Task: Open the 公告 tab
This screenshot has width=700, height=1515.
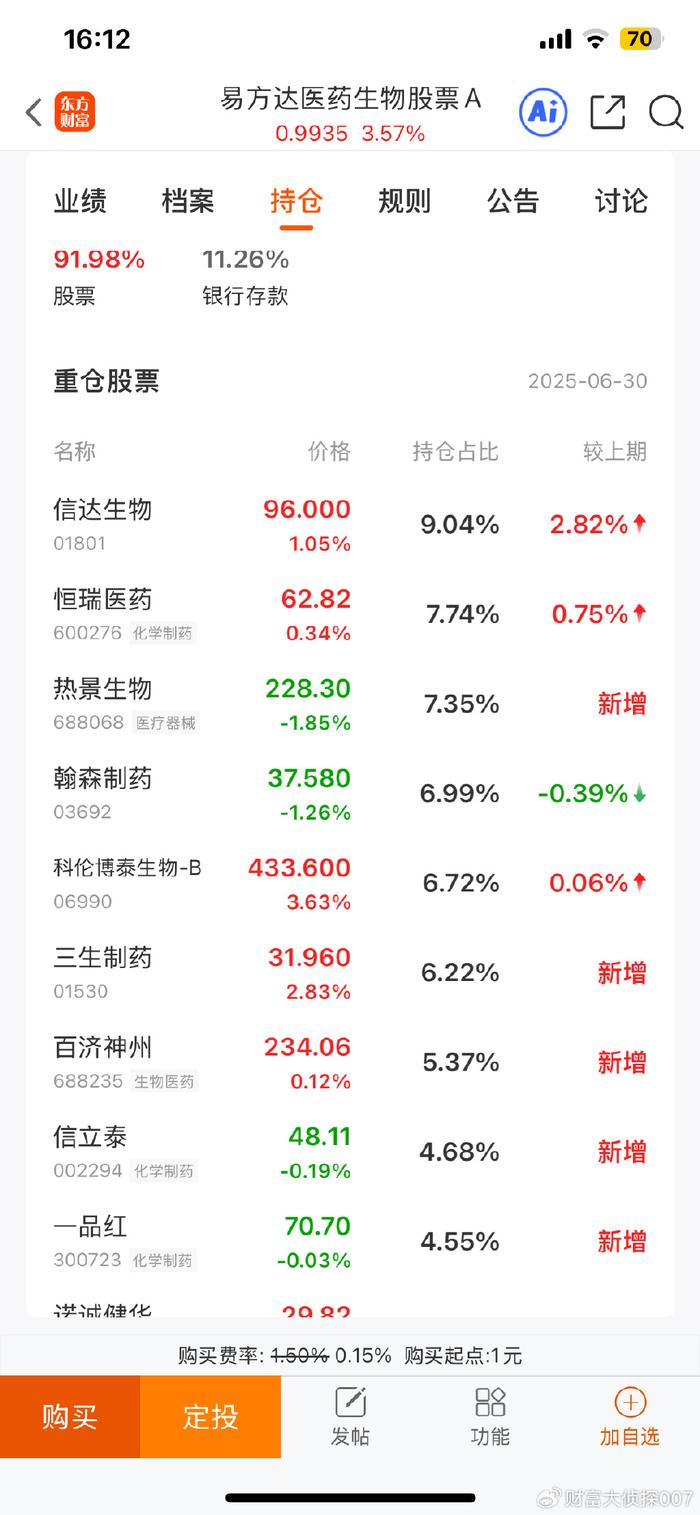Action: [513, 201]
